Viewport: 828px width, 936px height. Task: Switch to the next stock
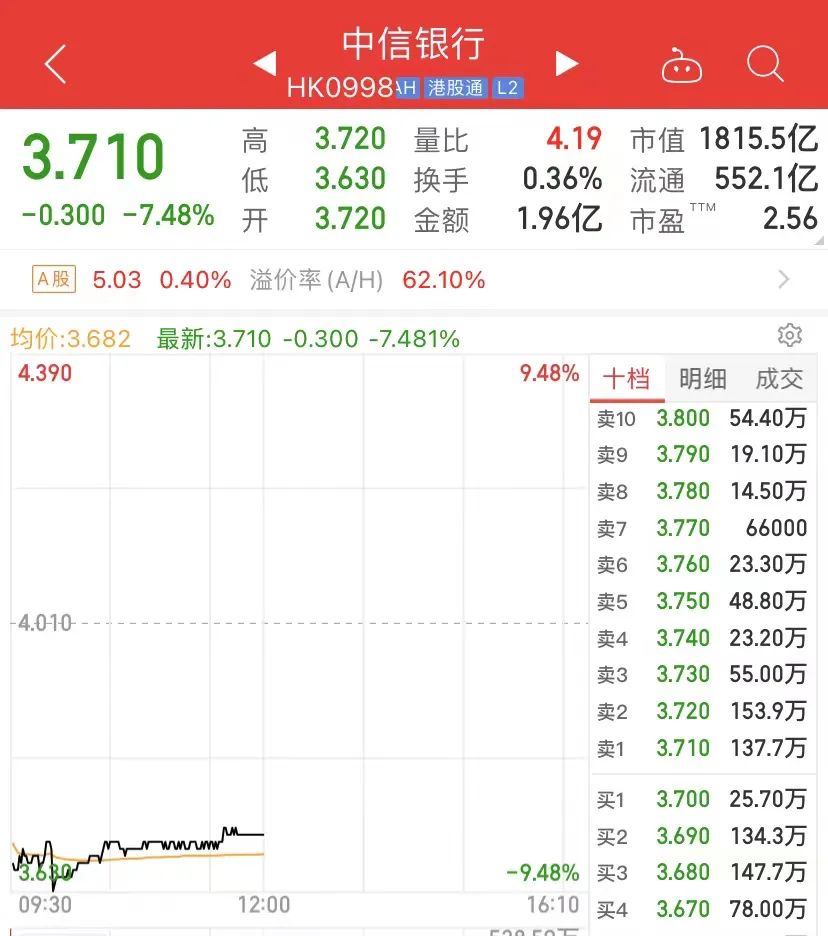coord(567,64)
